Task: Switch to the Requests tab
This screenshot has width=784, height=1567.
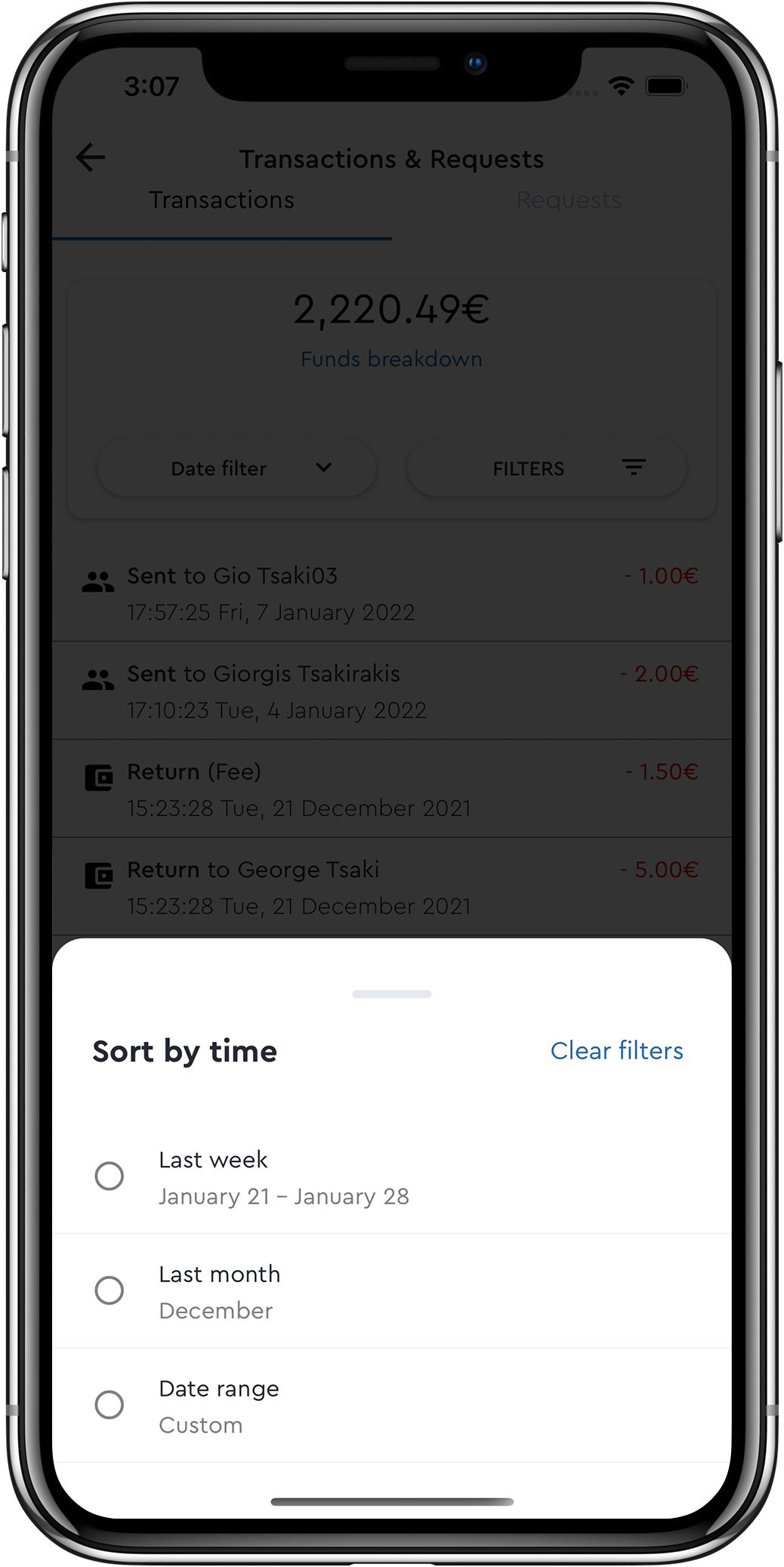Action: coord(568,200)
